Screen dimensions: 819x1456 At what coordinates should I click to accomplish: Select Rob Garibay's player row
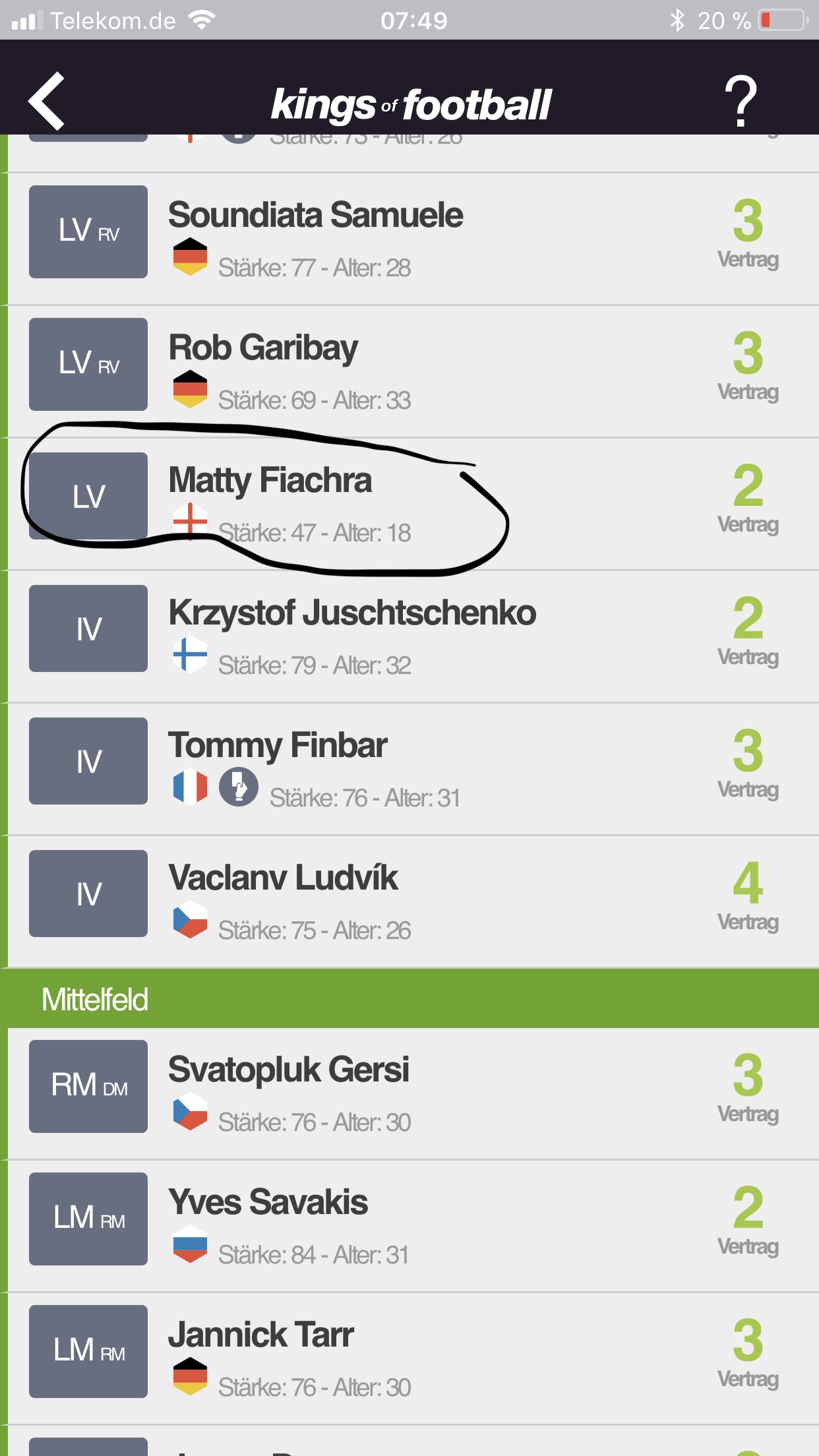pos(264,348)
